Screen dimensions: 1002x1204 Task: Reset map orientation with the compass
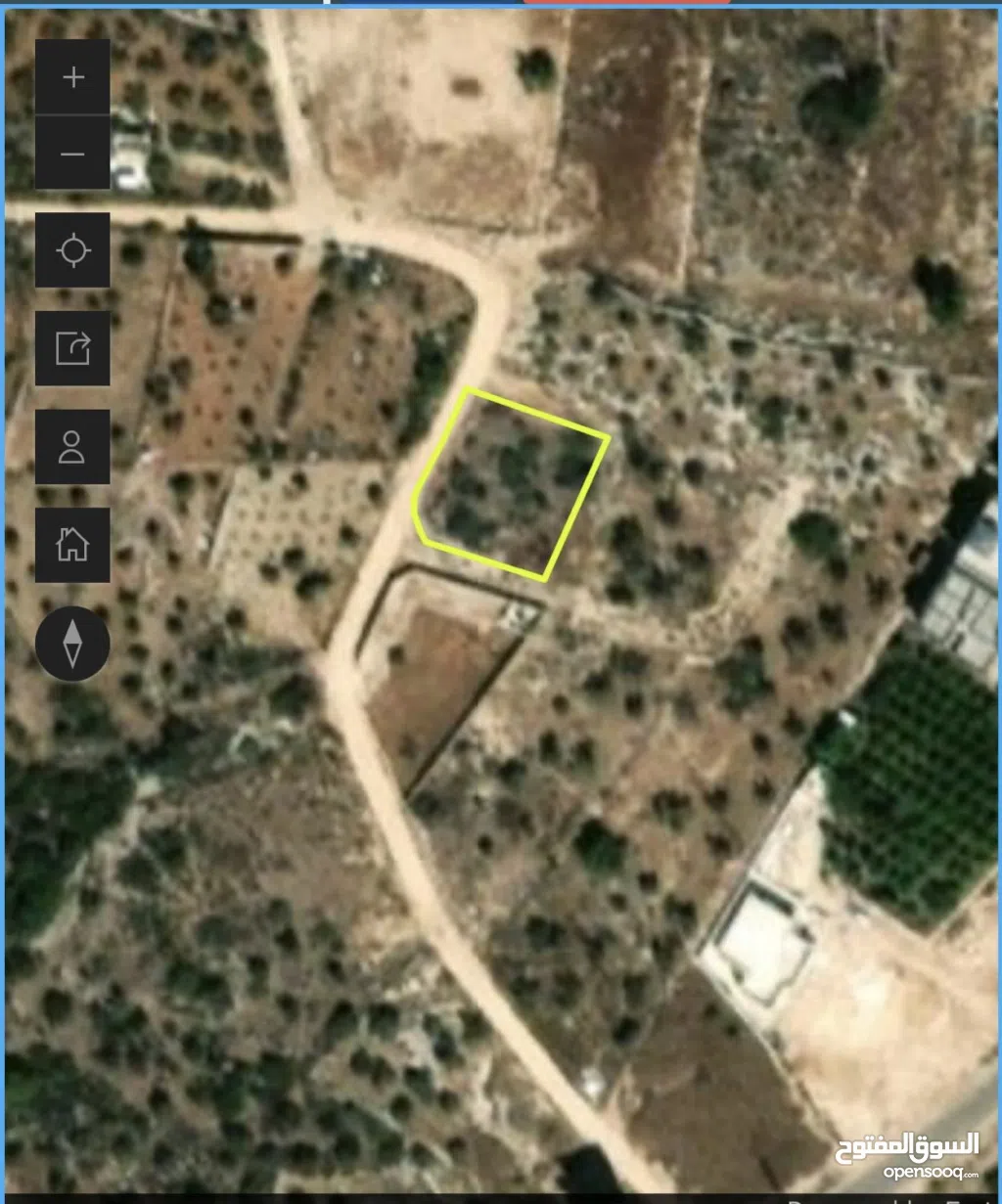click(72, 643)
